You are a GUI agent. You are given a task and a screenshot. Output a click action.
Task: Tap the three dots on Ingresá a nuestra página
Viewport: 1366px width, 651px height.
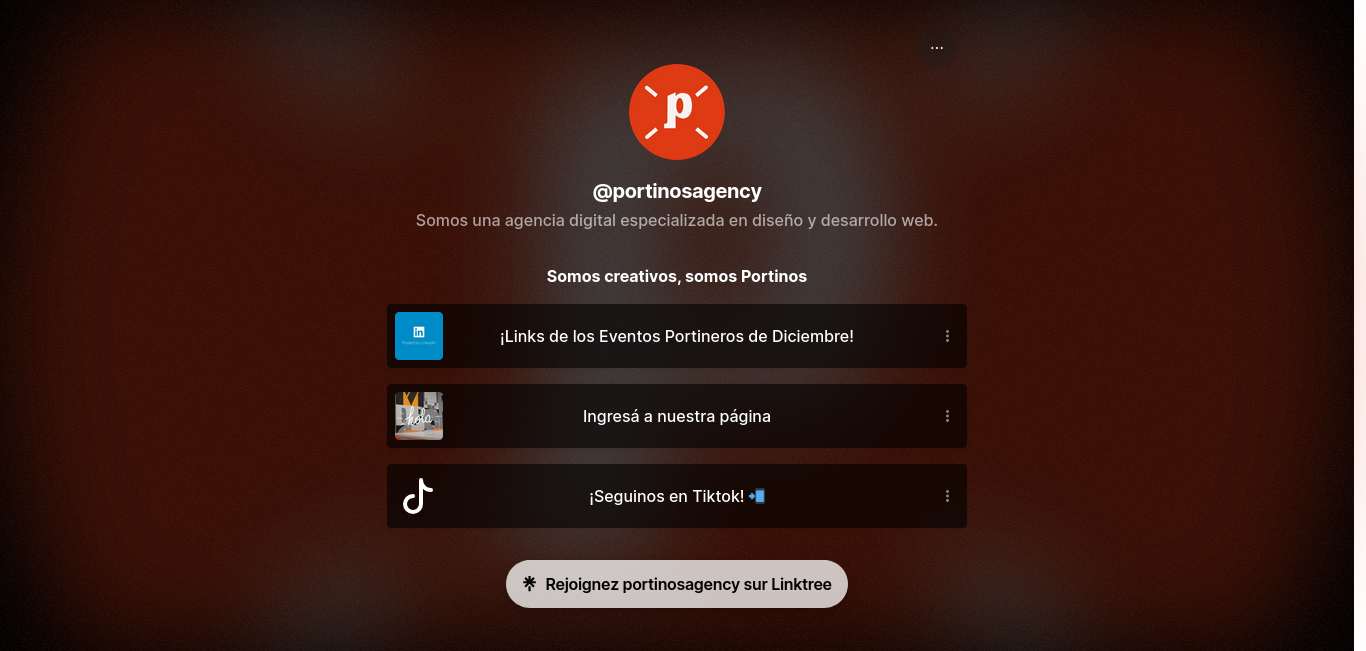[x=947, y=416]
